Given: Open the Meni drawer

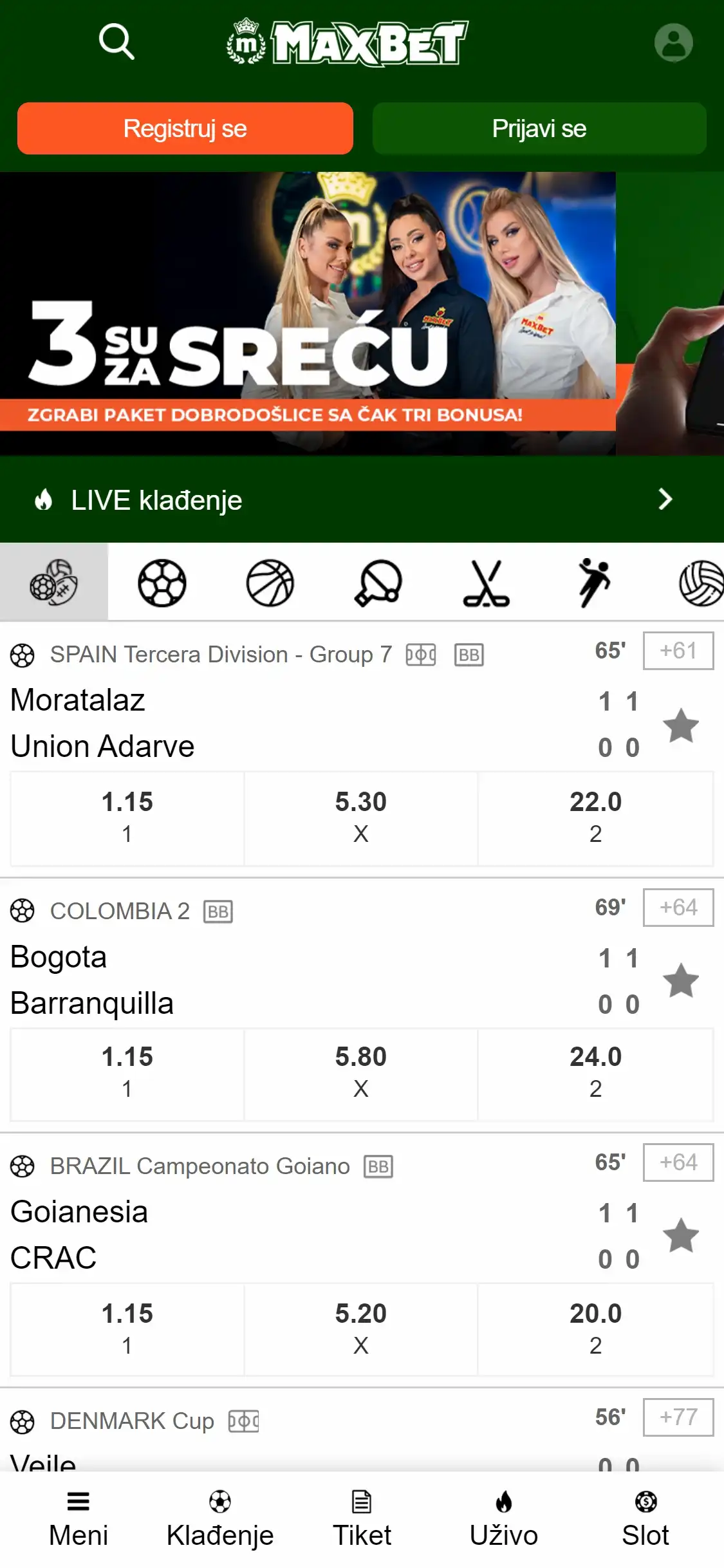Looking at the screenshot, I should tap(78, 1520).
